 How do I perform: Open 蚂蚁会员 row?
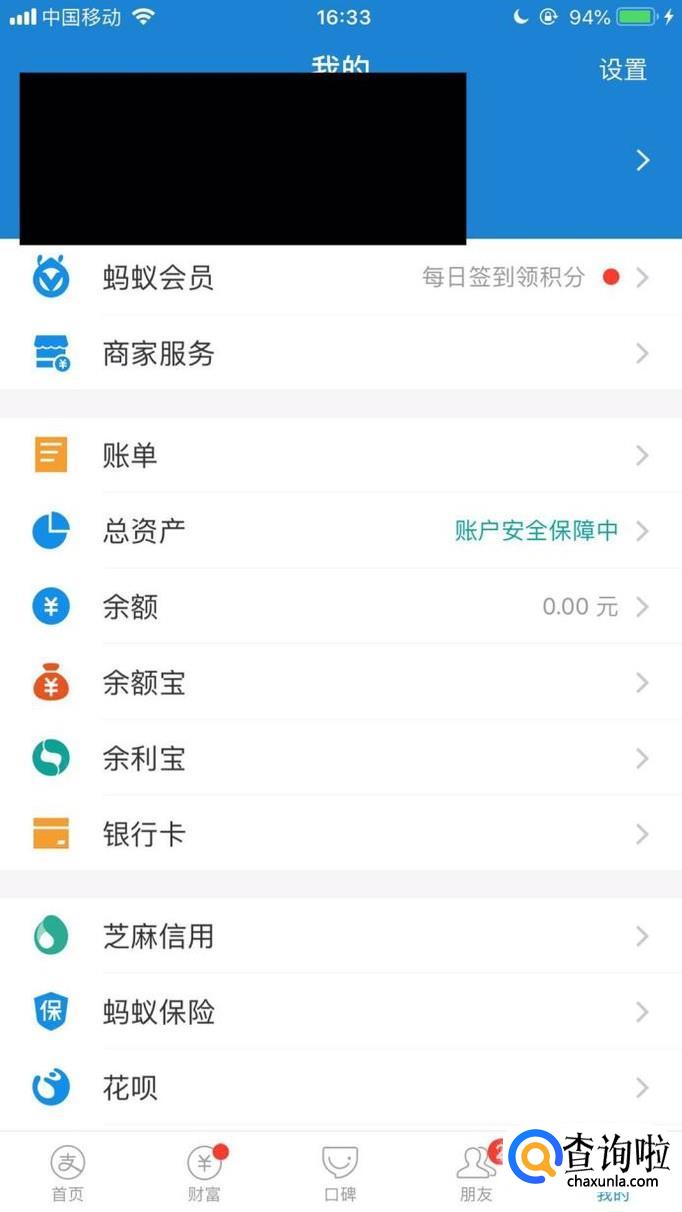pyautogui.click(x=340, y=278)
